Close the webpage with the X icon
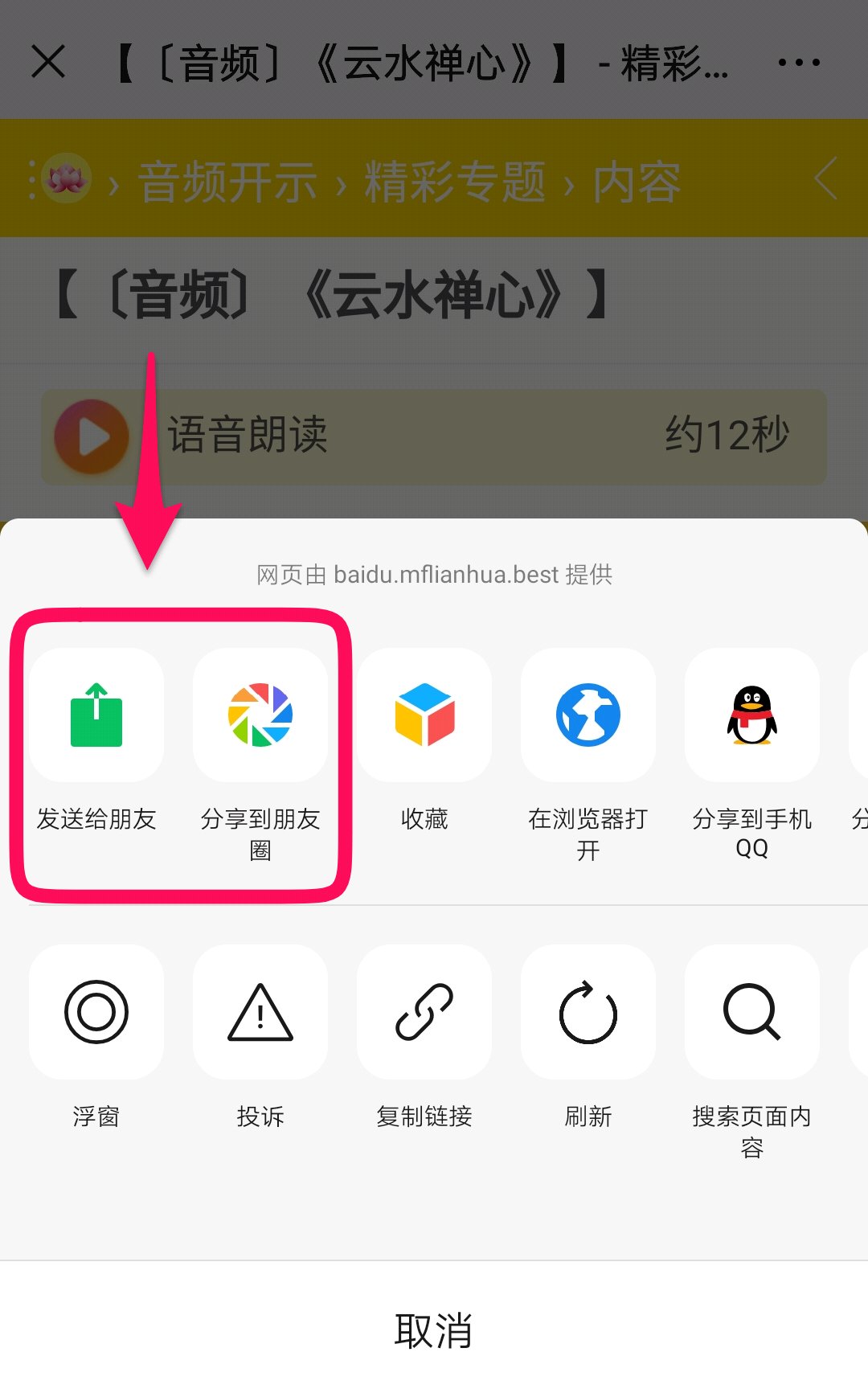Viewport: 868px width, 1389px height. point(48,62)
